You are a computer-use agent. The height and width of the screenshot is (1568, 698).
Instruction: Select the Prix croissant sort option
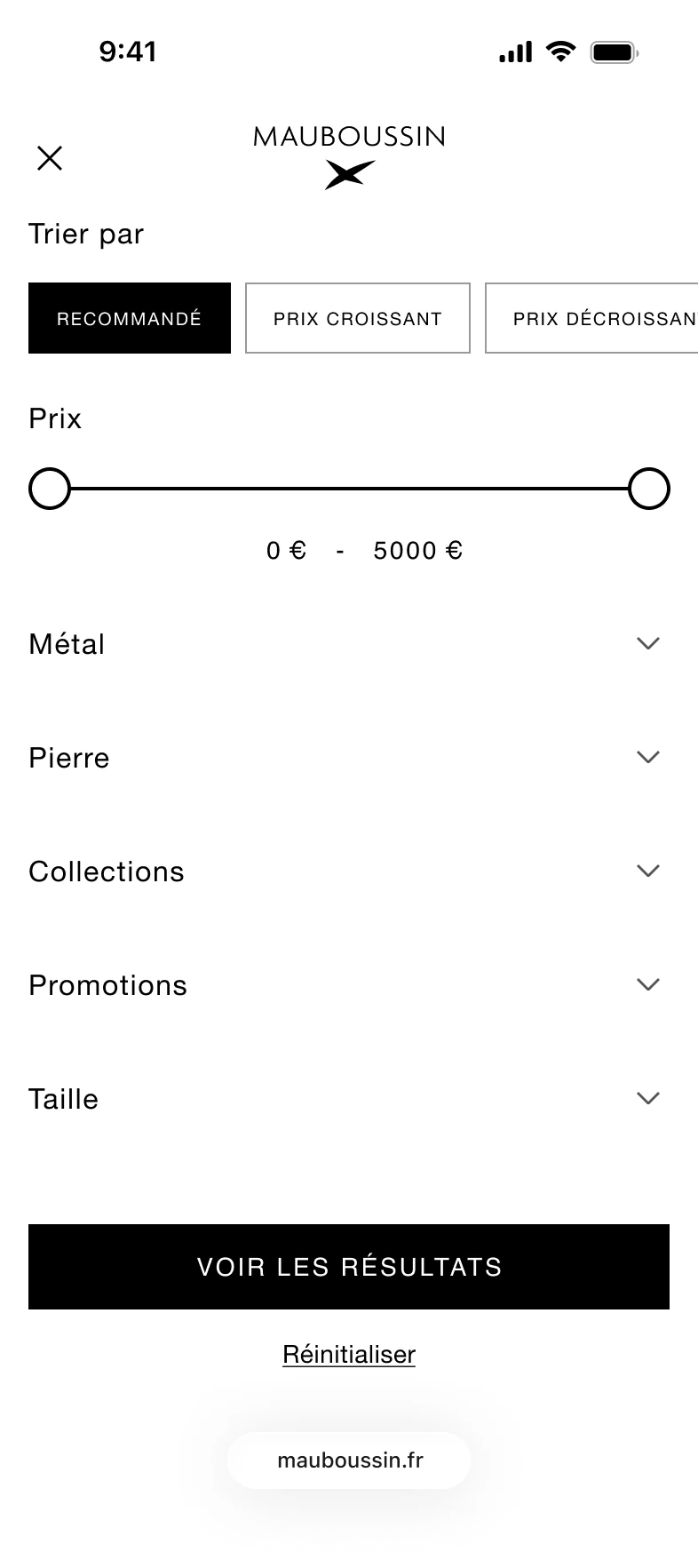pos(358,318)
